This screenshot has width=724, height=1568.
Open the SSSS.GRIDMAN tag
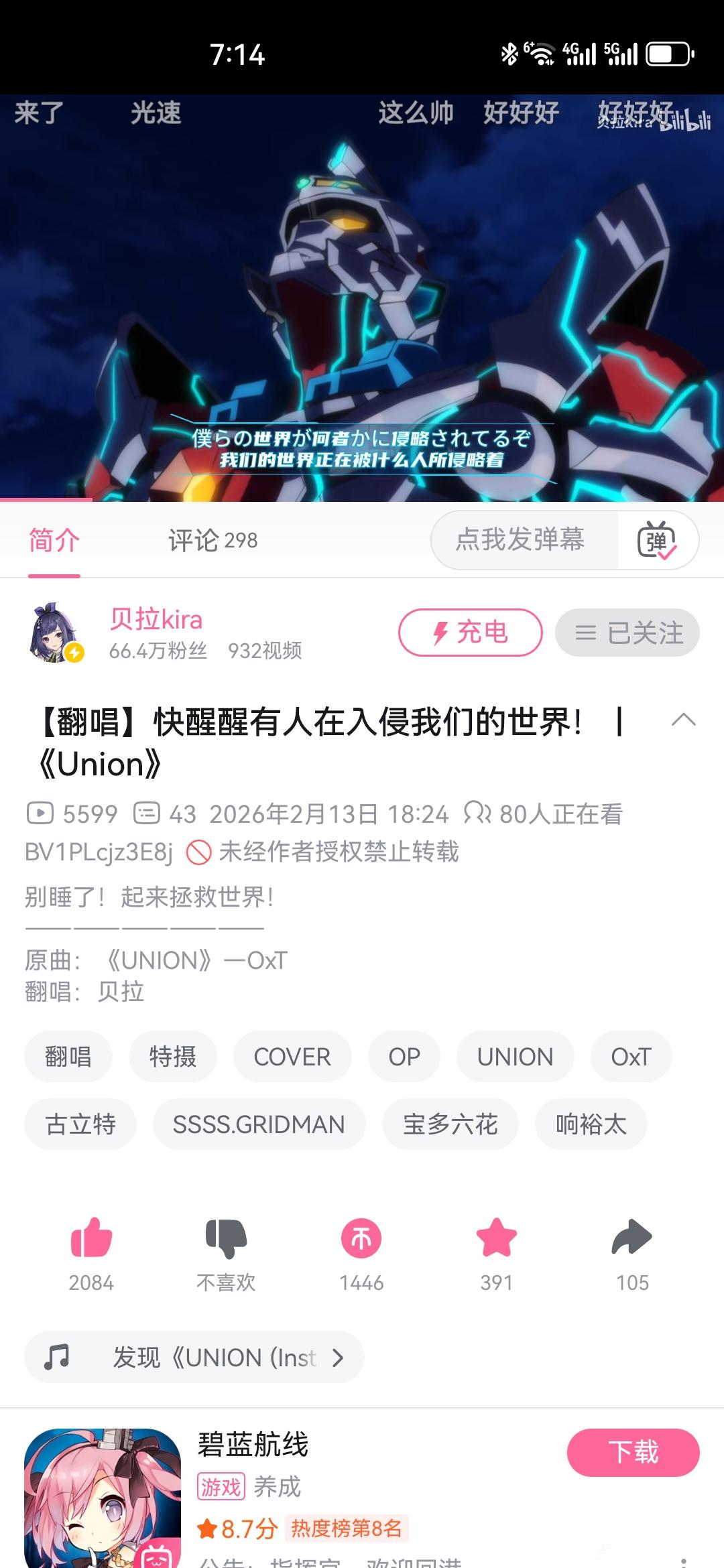(259, 1124)
